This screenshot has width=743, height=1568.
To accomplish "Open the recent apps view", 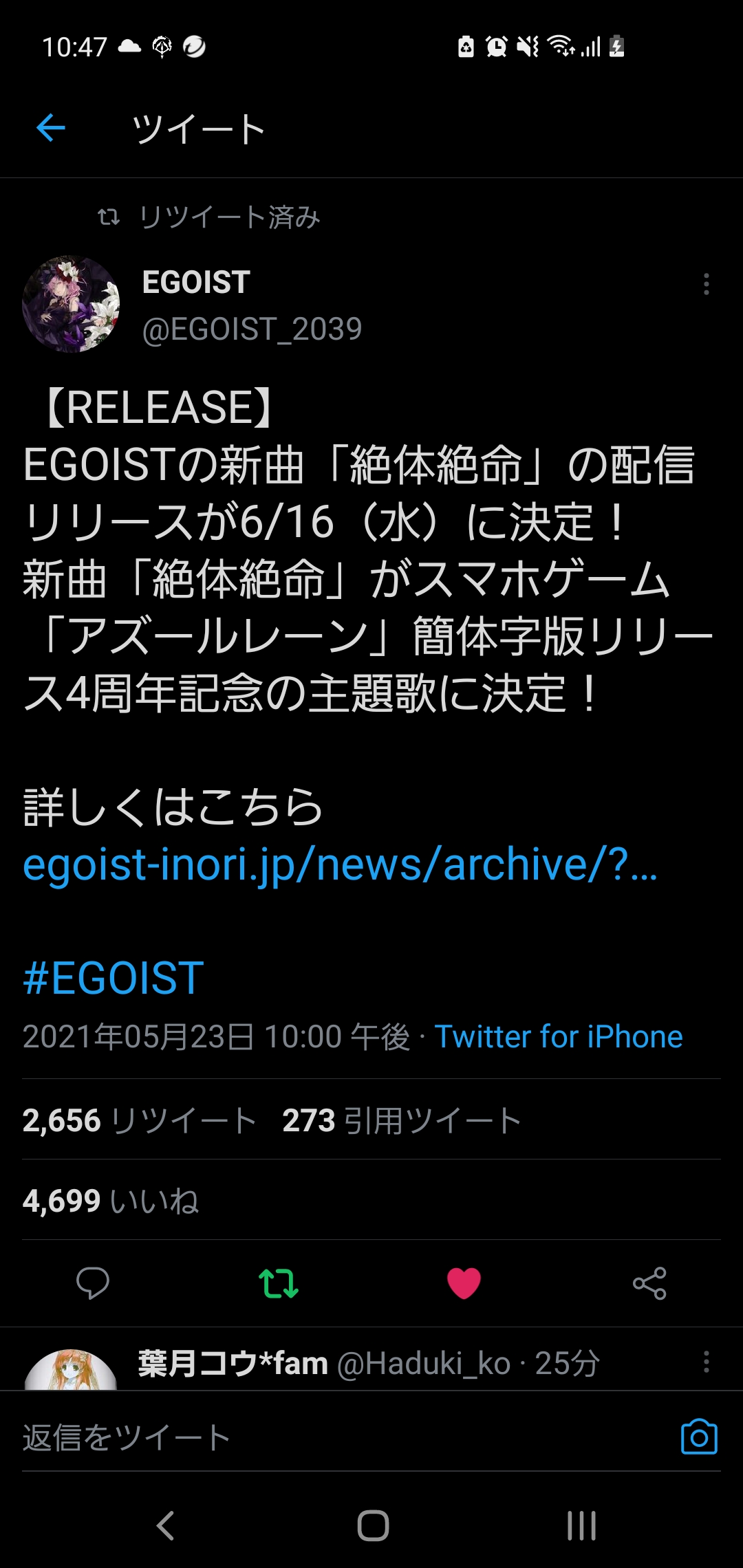I will [x=581, y=1525].
